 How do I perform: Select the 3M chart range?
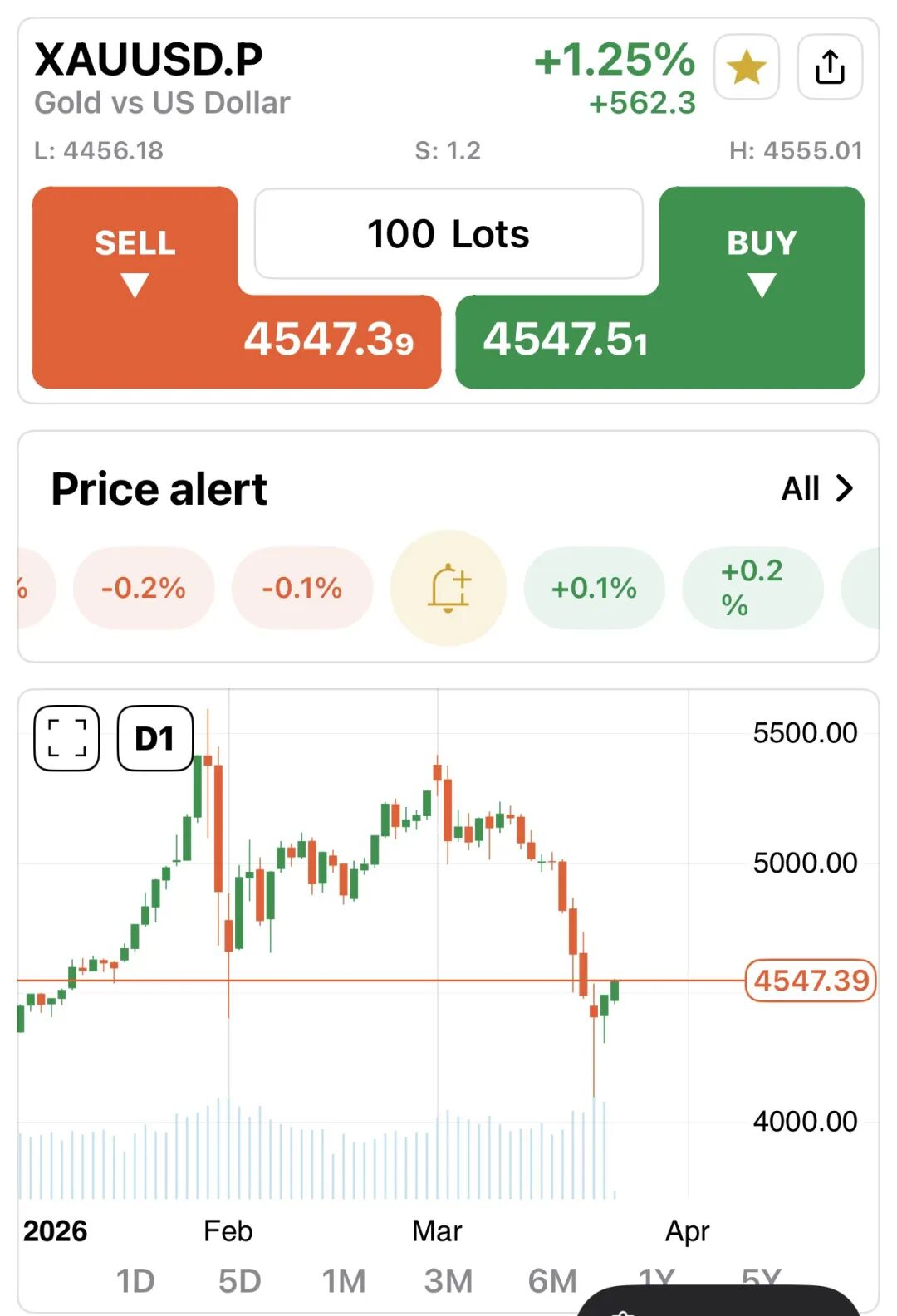tap(448, 1281)
